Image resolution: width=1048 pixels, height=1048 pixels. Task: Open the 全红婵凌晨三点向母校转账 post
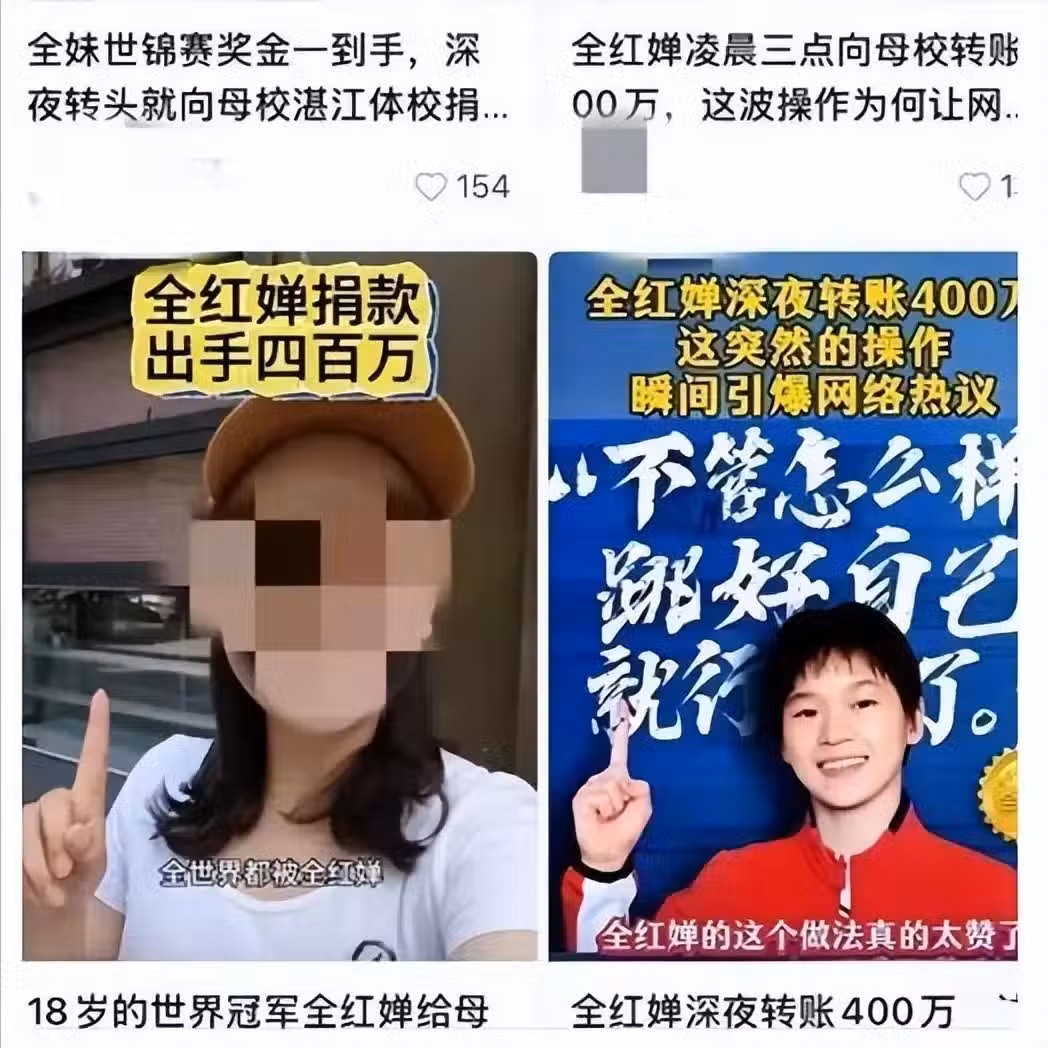point(795,77)
